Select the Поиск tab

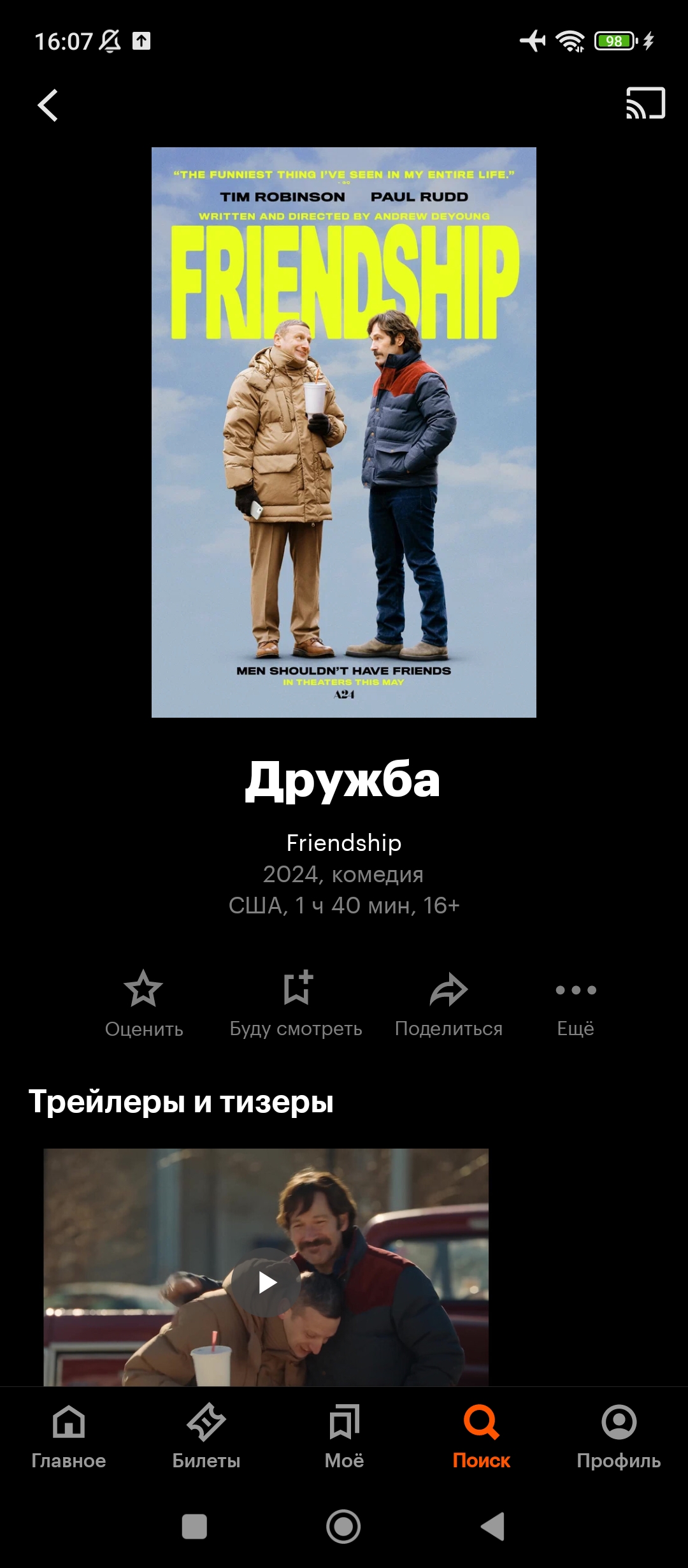click(x=482, y=1437)
